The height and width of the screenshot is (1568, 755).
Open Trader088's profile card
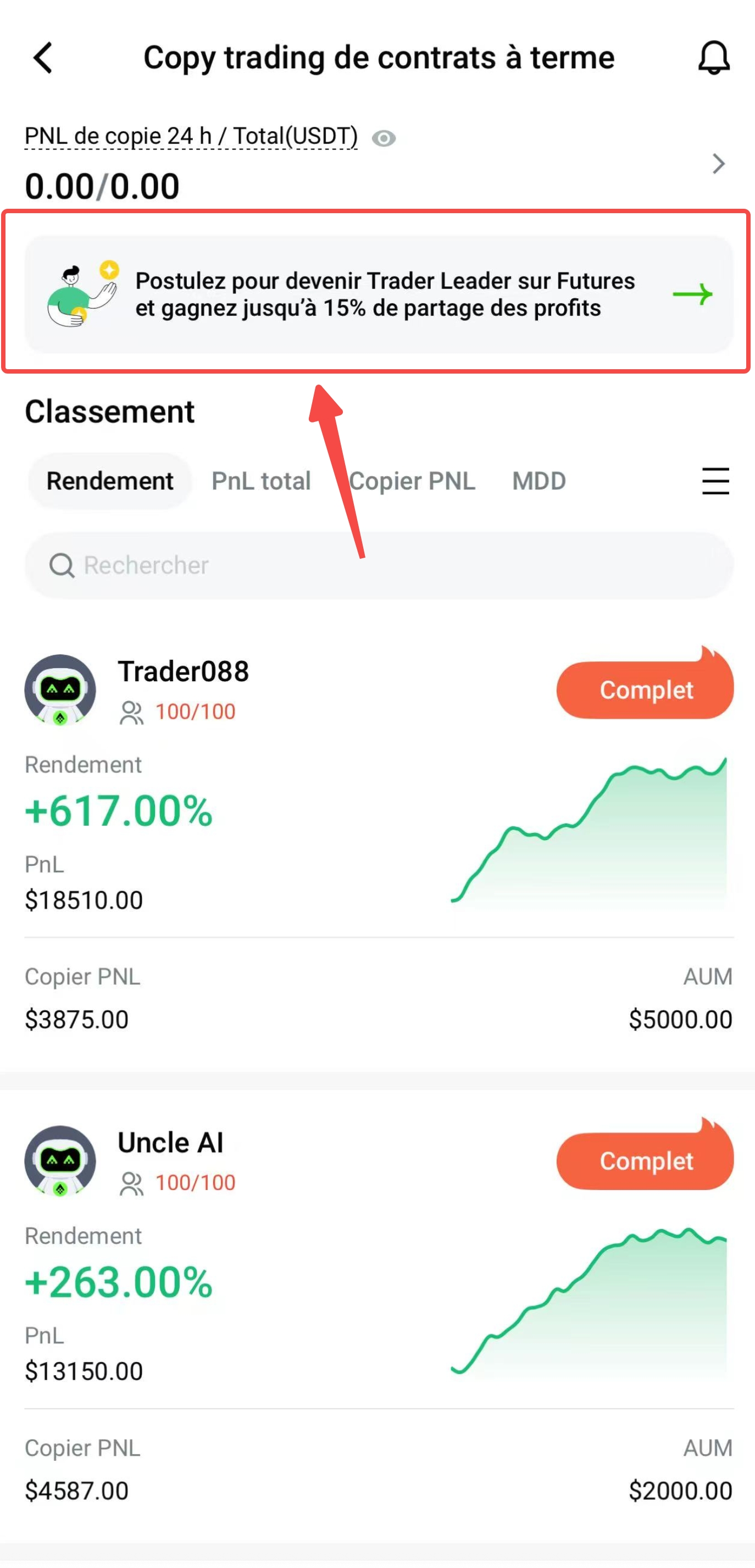182,672
